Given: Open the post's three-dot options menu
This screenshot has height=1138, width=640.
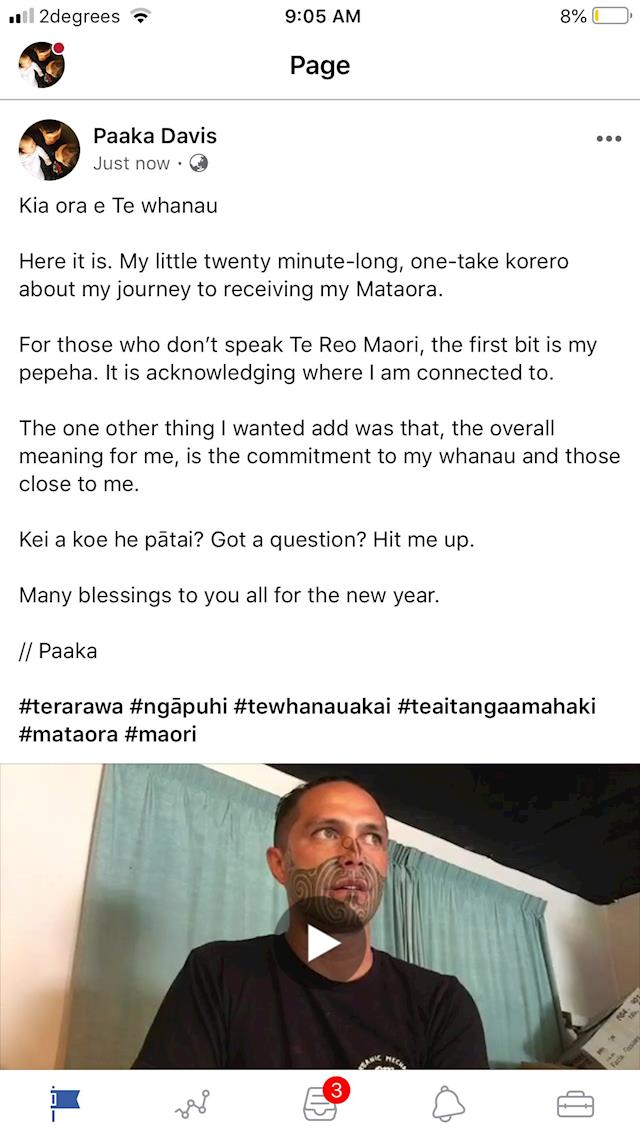Looking at the screenshot, I should pos(608,139).
